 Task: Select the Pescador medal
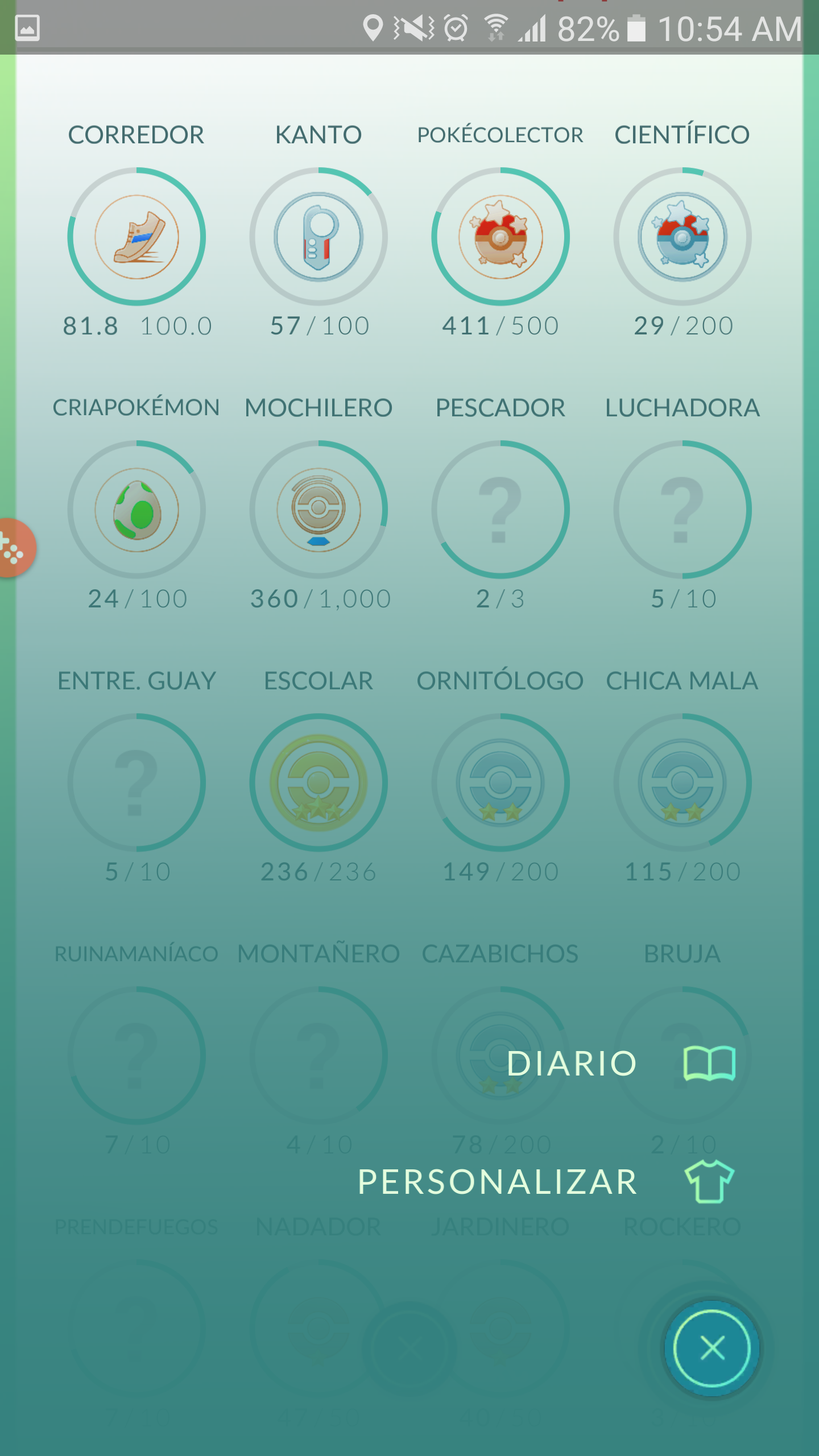click(x=500, y=510)
